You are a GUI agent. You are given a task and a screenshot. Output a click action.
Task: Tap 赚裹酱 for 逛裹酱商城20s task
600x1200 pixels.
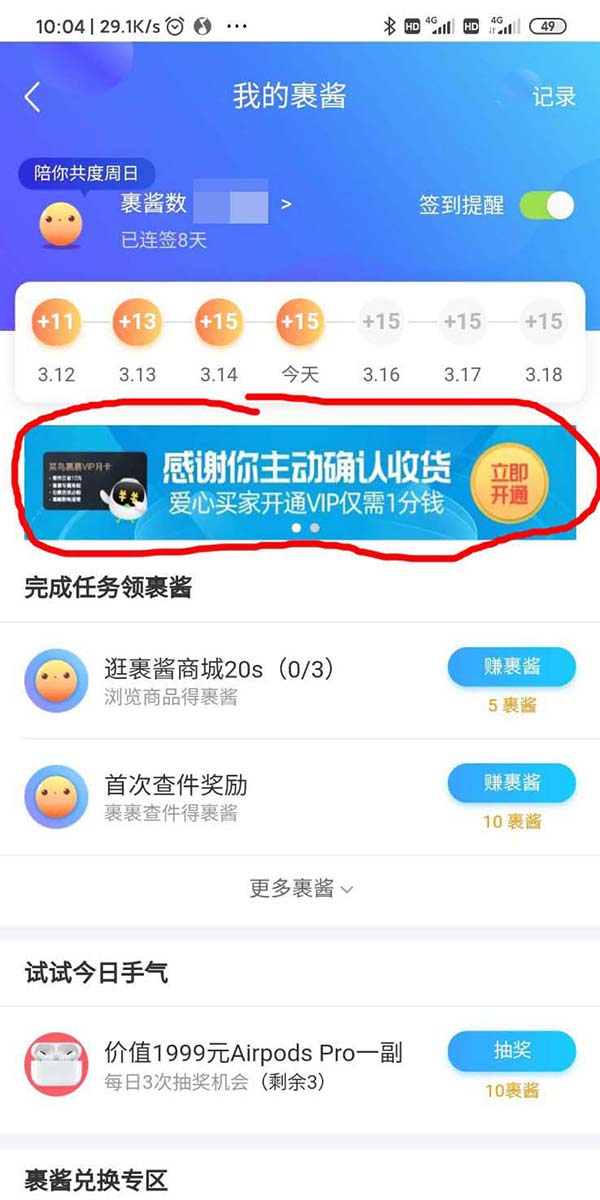(x=511, y=667)
